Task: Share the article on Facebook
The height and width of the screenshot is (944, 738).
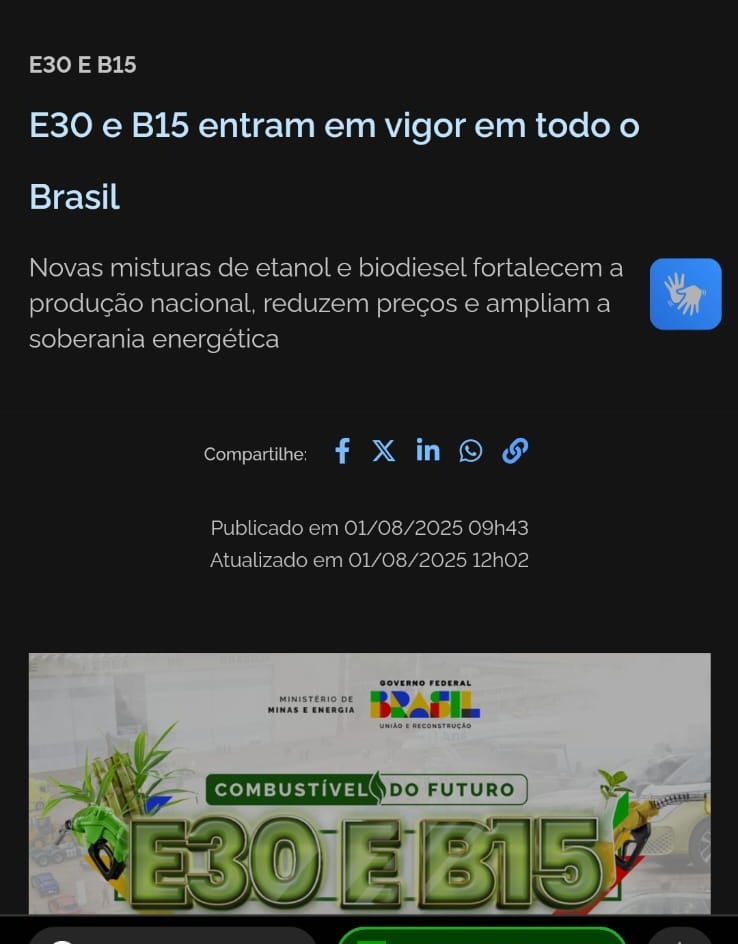Action: pos(342,451)
